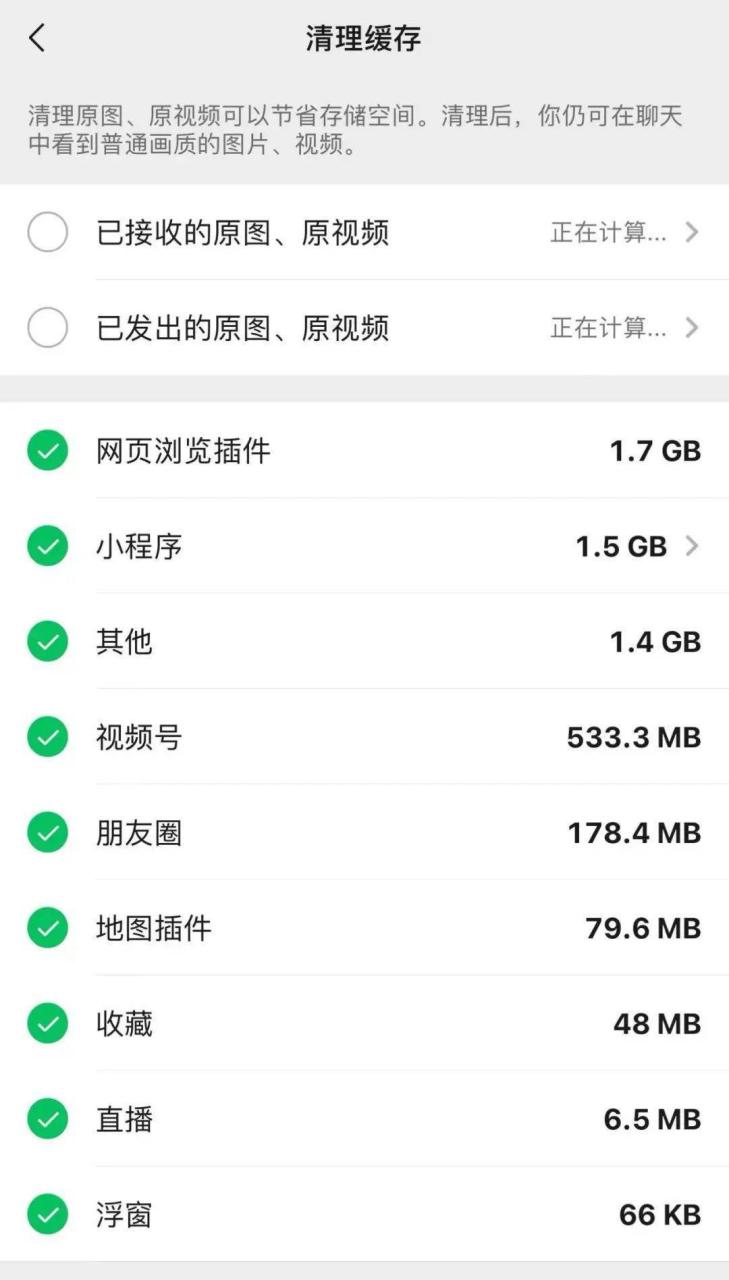
Task: Open 已发出的原图、原视频 details chevron
Action: point(692,328)
